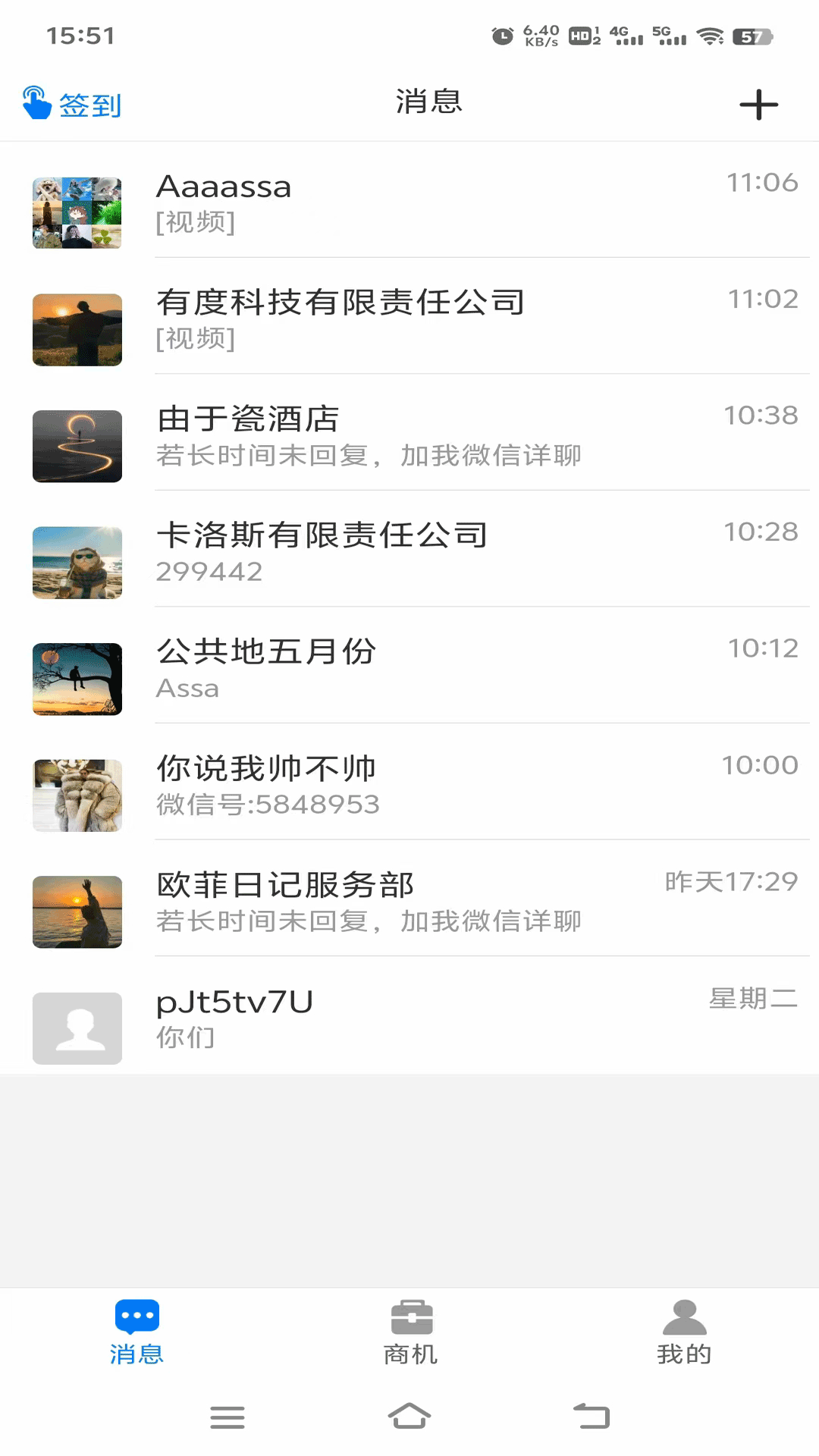Tap the home icon in navigation bar

[409, 1417]
